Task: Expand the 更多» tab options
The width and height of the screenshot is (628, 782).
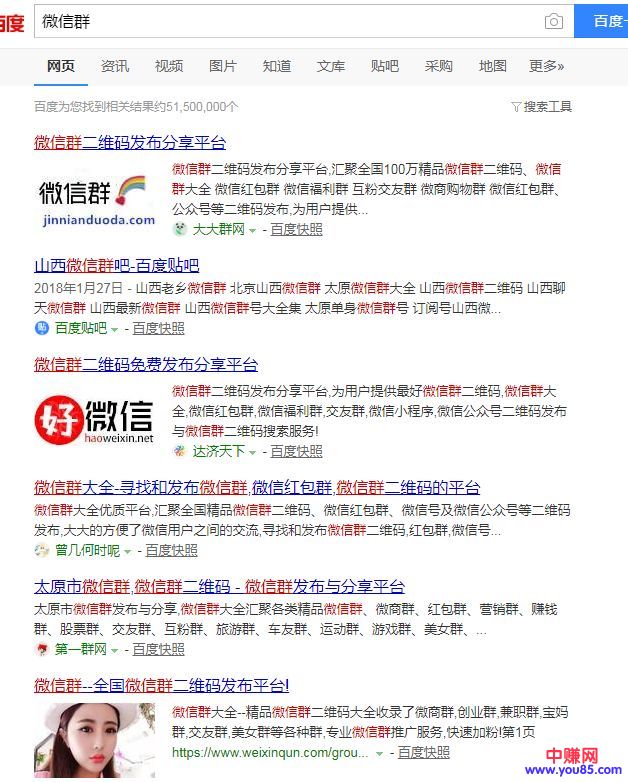Action: coord(546,66)
